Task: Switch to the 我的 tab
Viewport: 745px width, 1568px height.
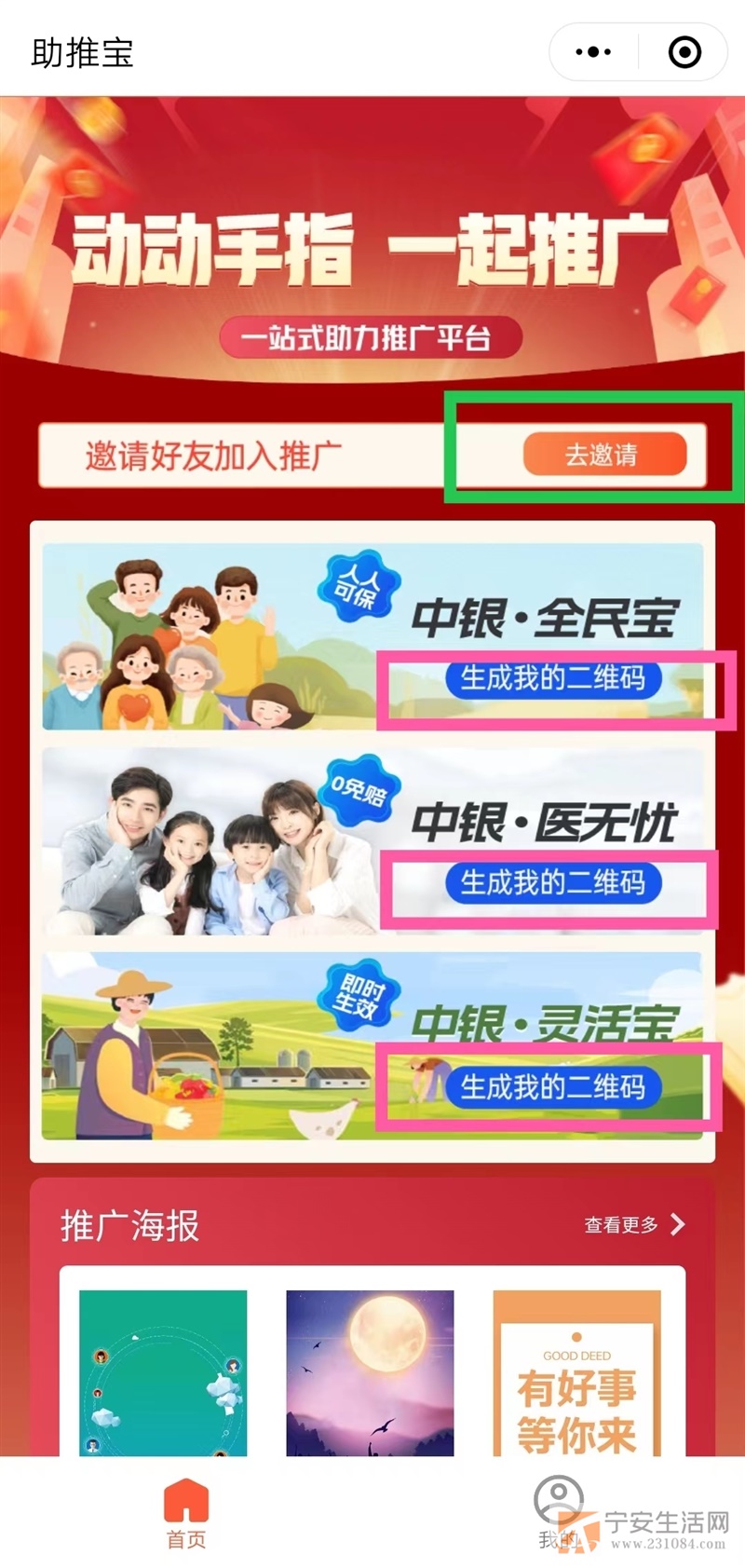Action: [559, 1514]
